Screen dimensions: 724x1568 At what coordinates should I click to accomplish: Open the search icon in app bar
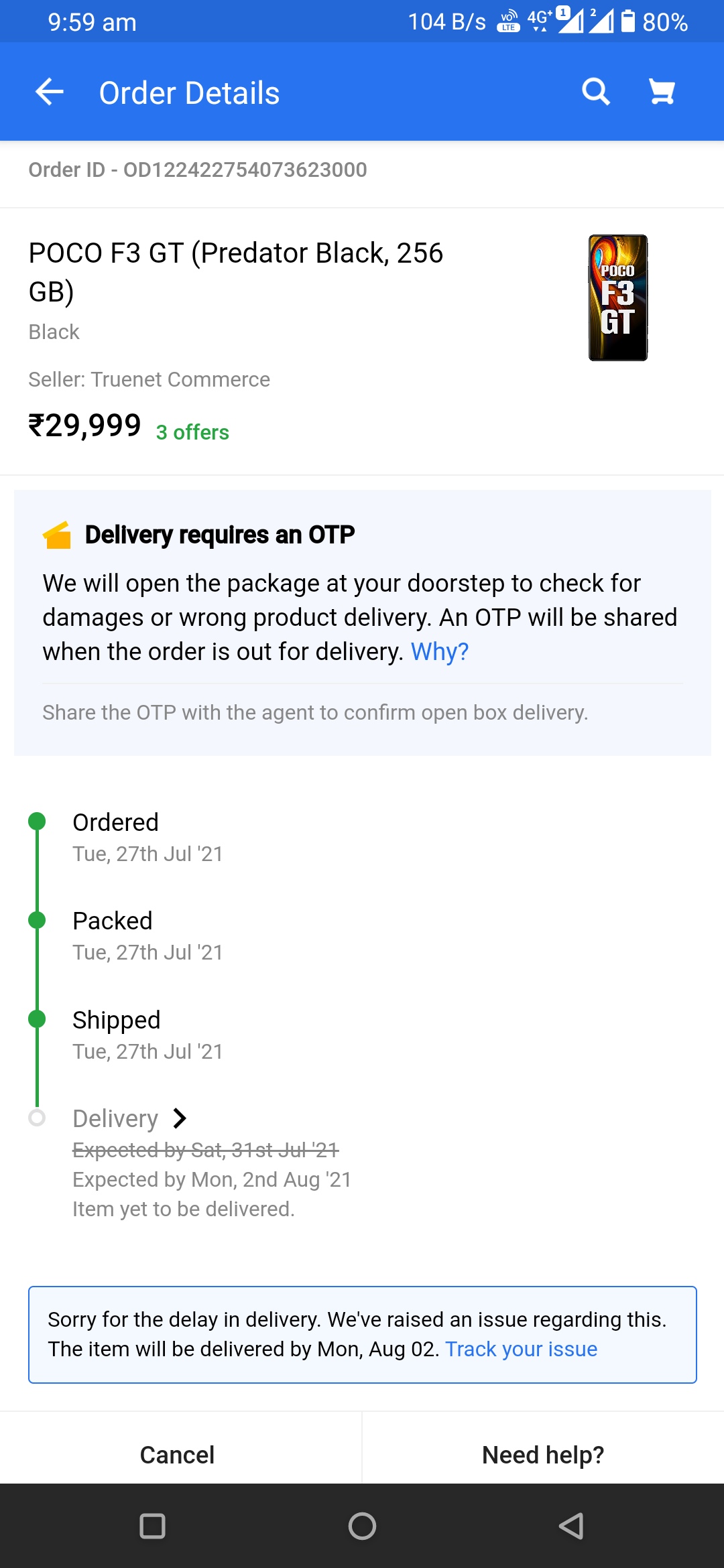point(596,92)
